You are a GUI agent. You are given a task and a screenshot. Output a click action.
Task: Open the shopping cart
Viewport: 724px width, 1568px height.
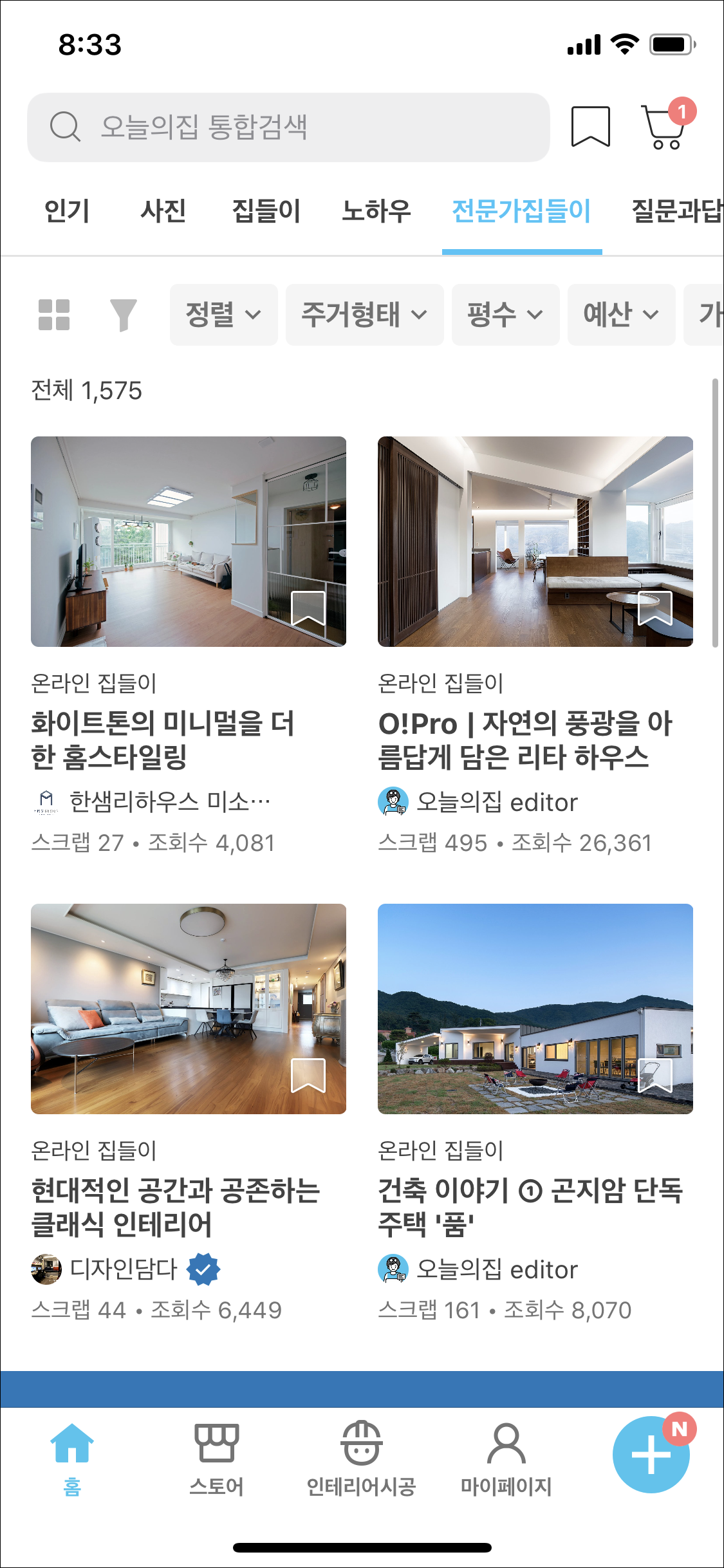coord(665,126)
